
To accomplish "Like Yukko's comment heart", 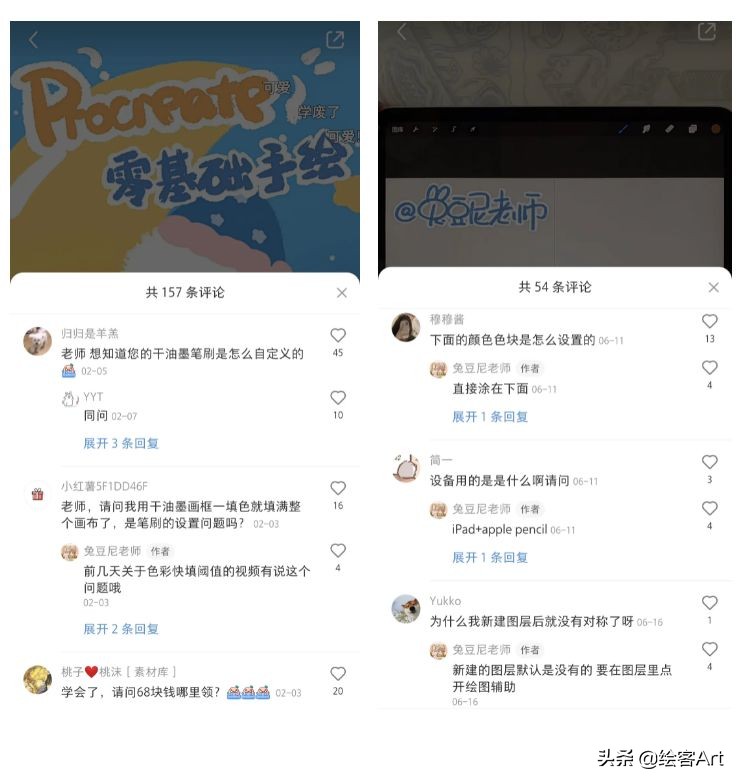I will pos(710,602).
